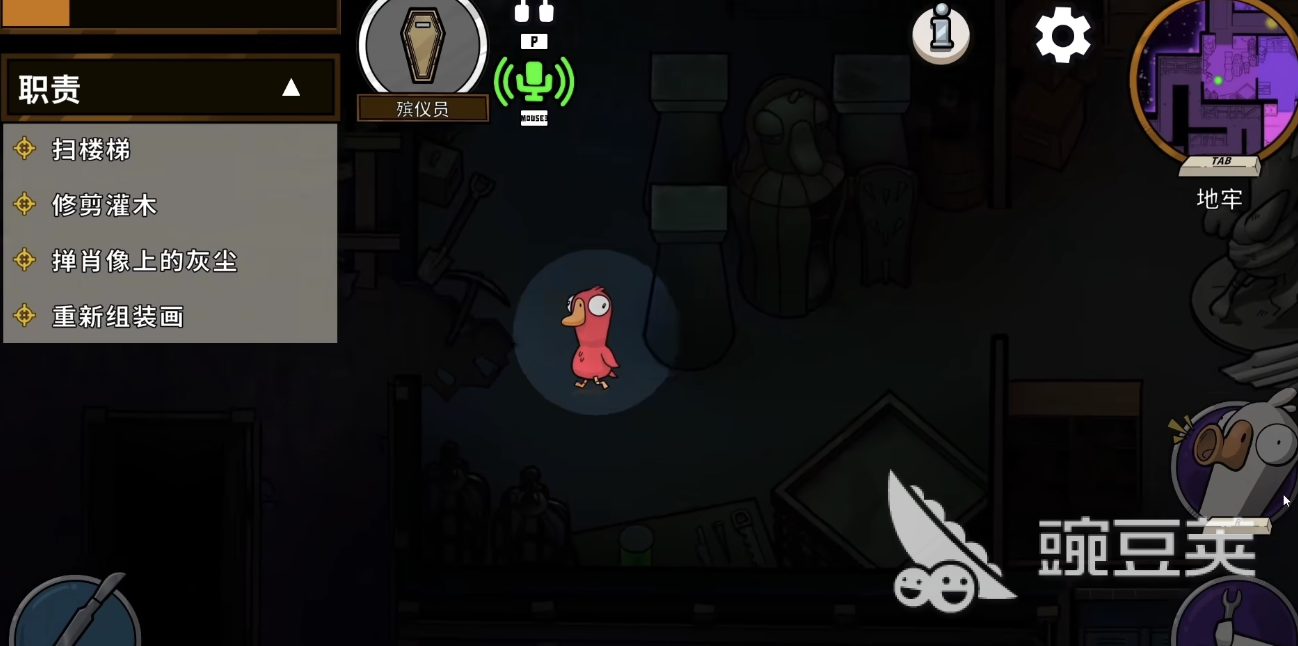Tap the wrench use button
Image resolution: width=1298 pixels, height=646 pixels.
[1240, 617]
